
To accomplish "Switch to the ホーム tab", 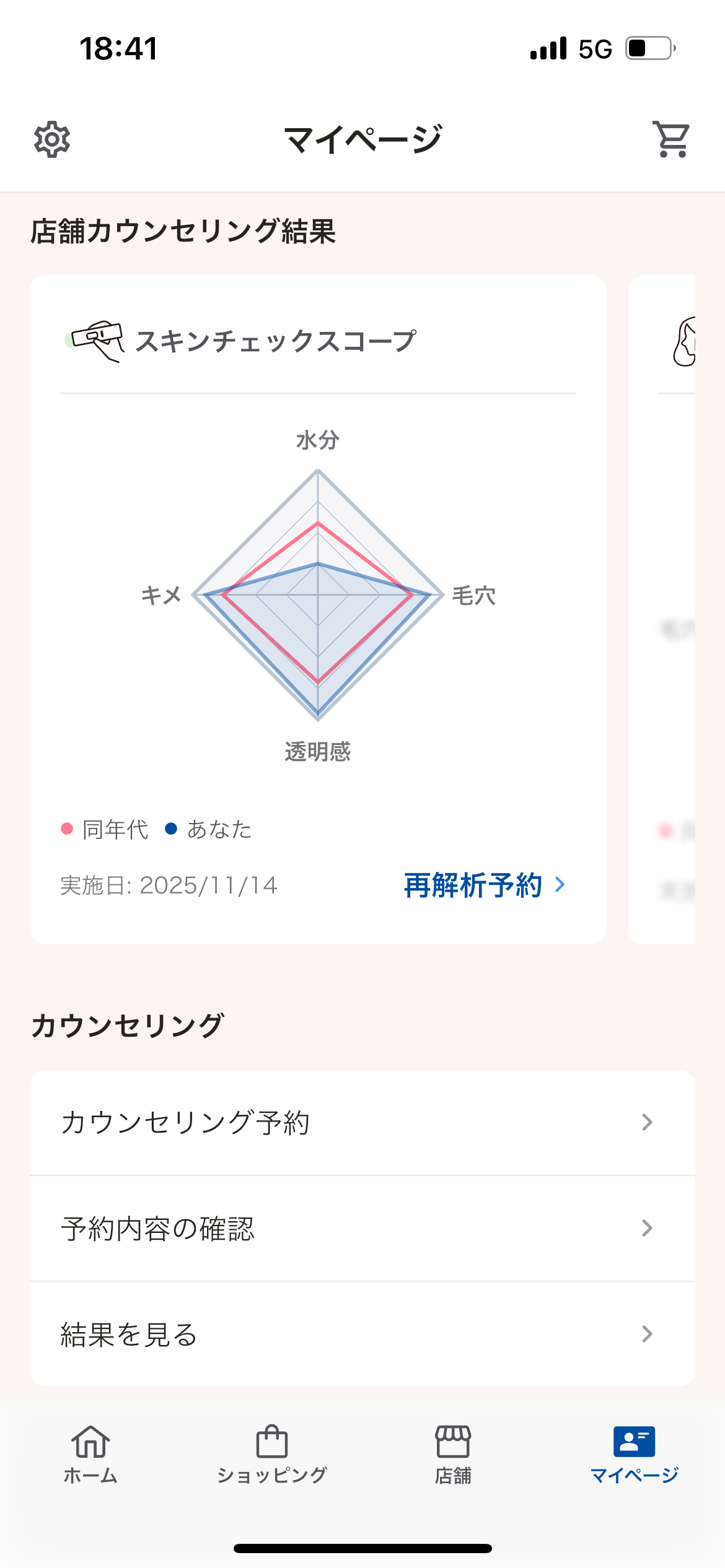I will click(x=90, y=1455).
